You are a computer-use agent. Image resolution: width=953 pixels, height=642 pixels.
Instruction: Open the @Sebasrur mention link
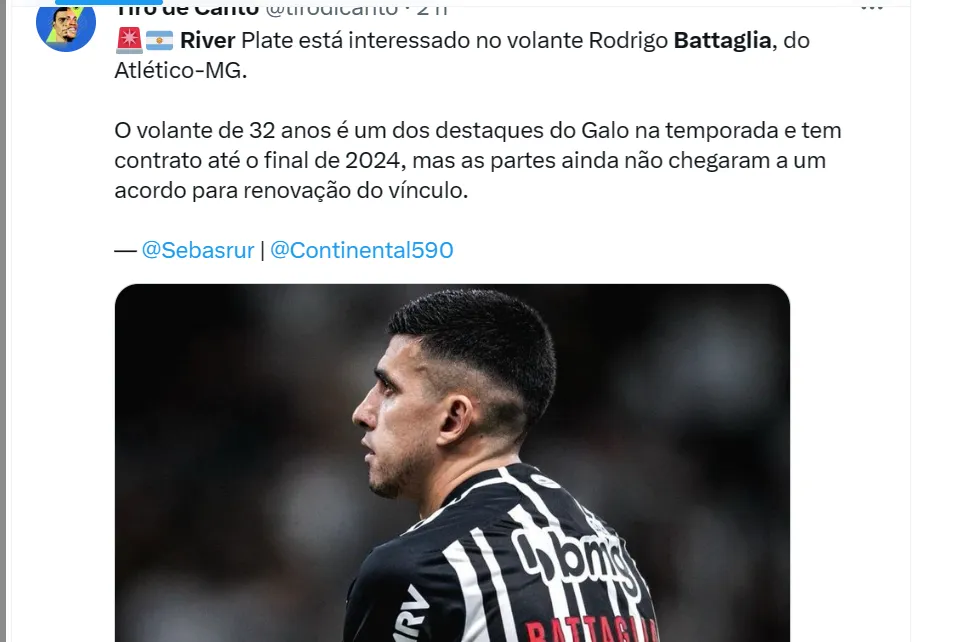click(x=197, y=250)
